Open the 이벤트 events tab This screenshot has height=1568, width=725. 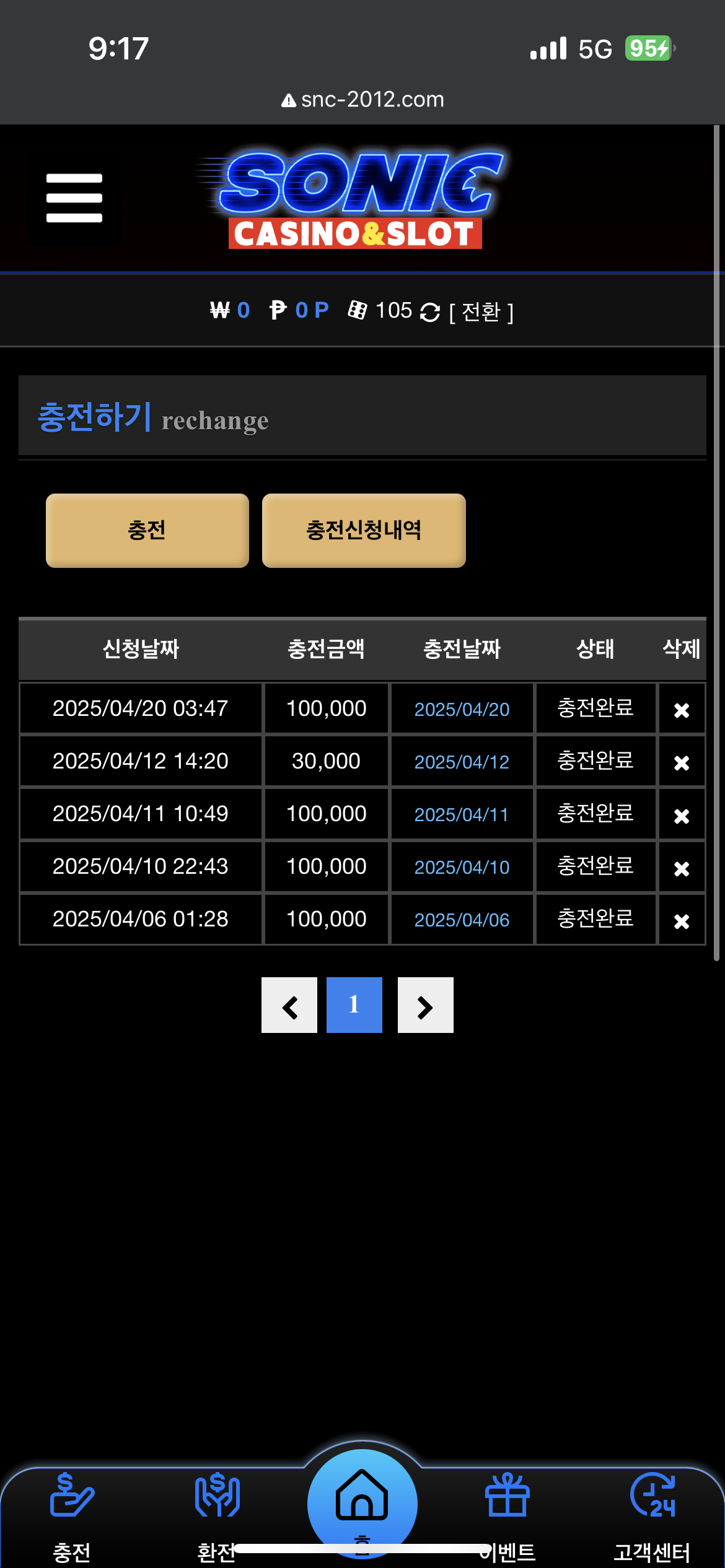click(507, 1511)
